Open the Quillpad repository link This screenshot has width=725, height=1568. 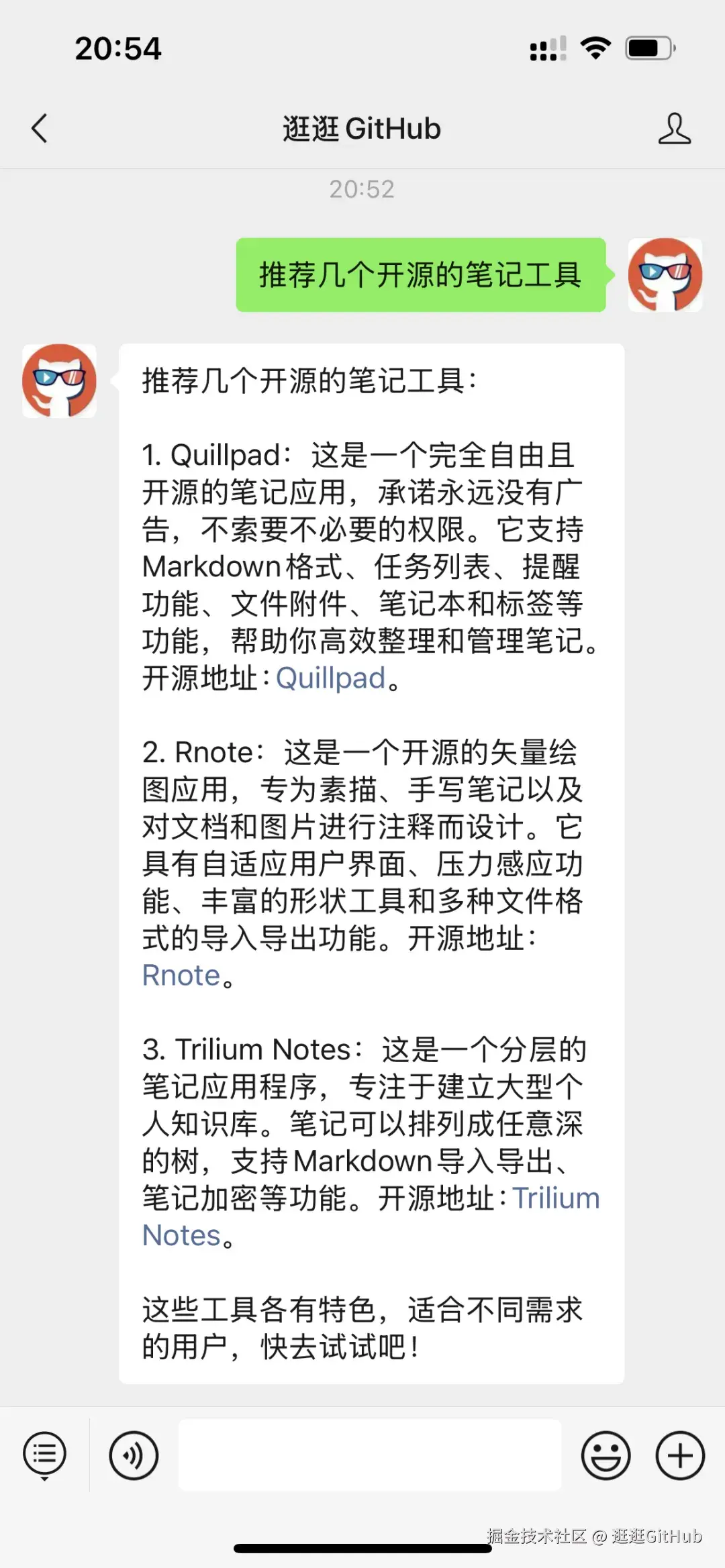click(x=330, y=678)
